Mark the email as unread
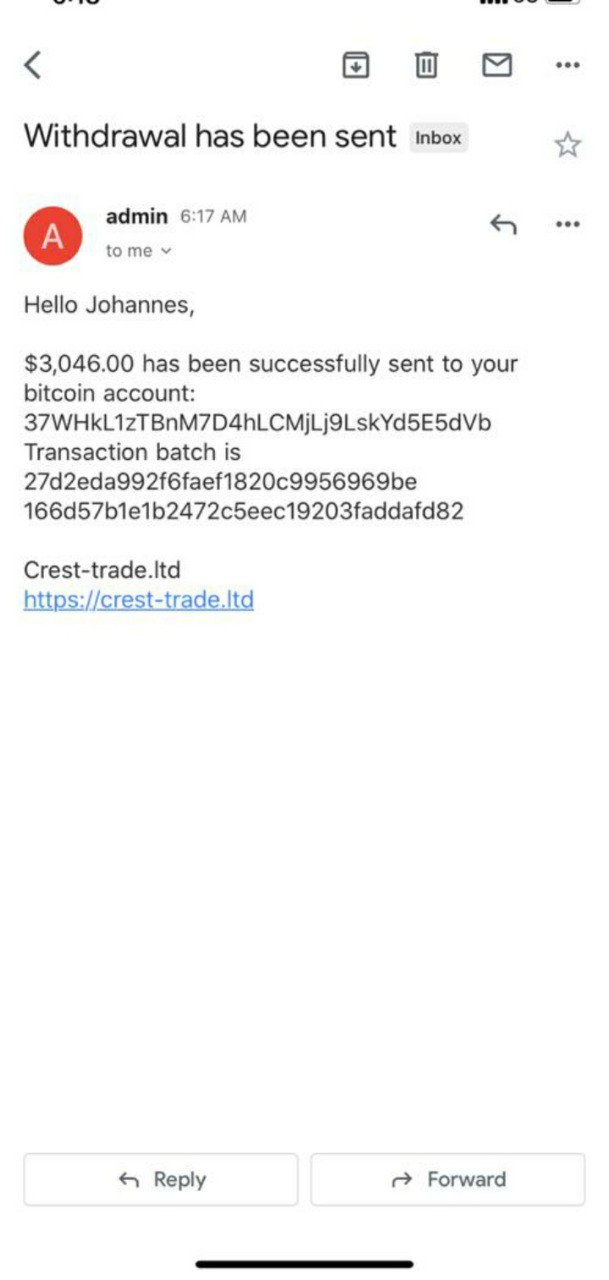 tap(497, 66)
